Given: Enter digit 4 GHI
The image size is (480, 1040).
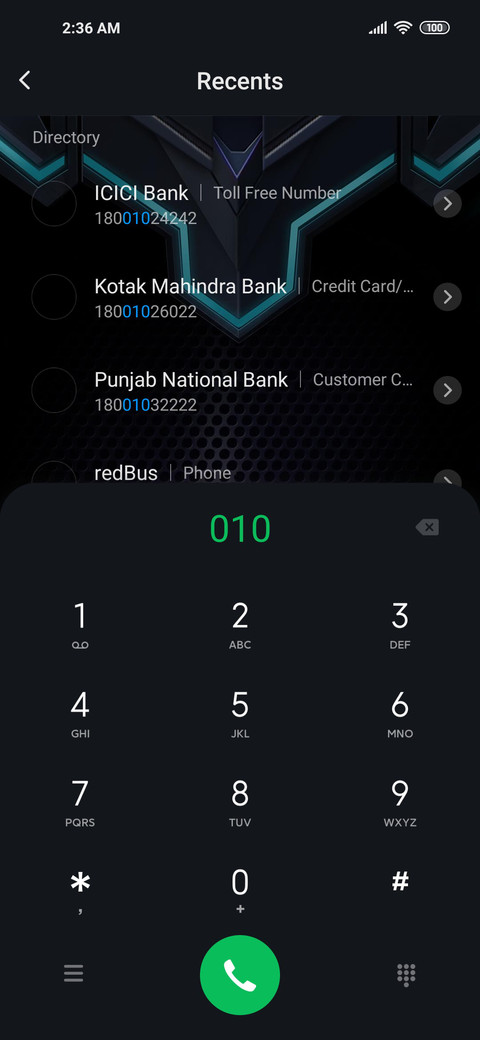Looking at the screenshot, I should [80, 714].
